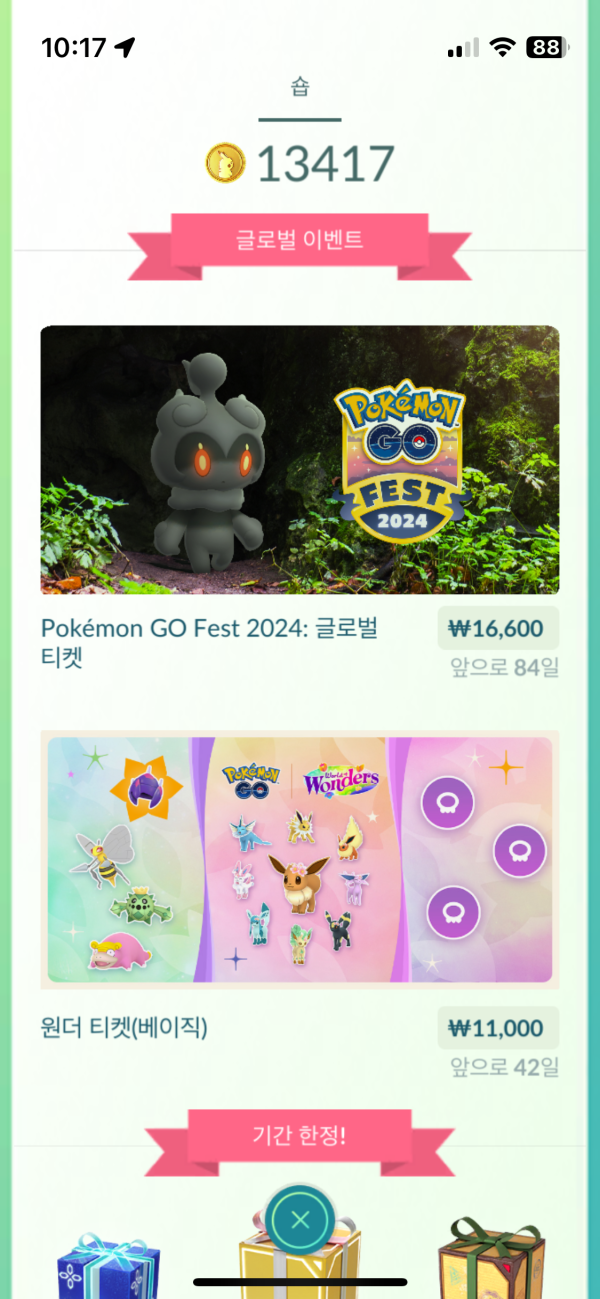Buy the global ticket for ₩16,600
Screen dimensions: 600x1299
[497, 629]
